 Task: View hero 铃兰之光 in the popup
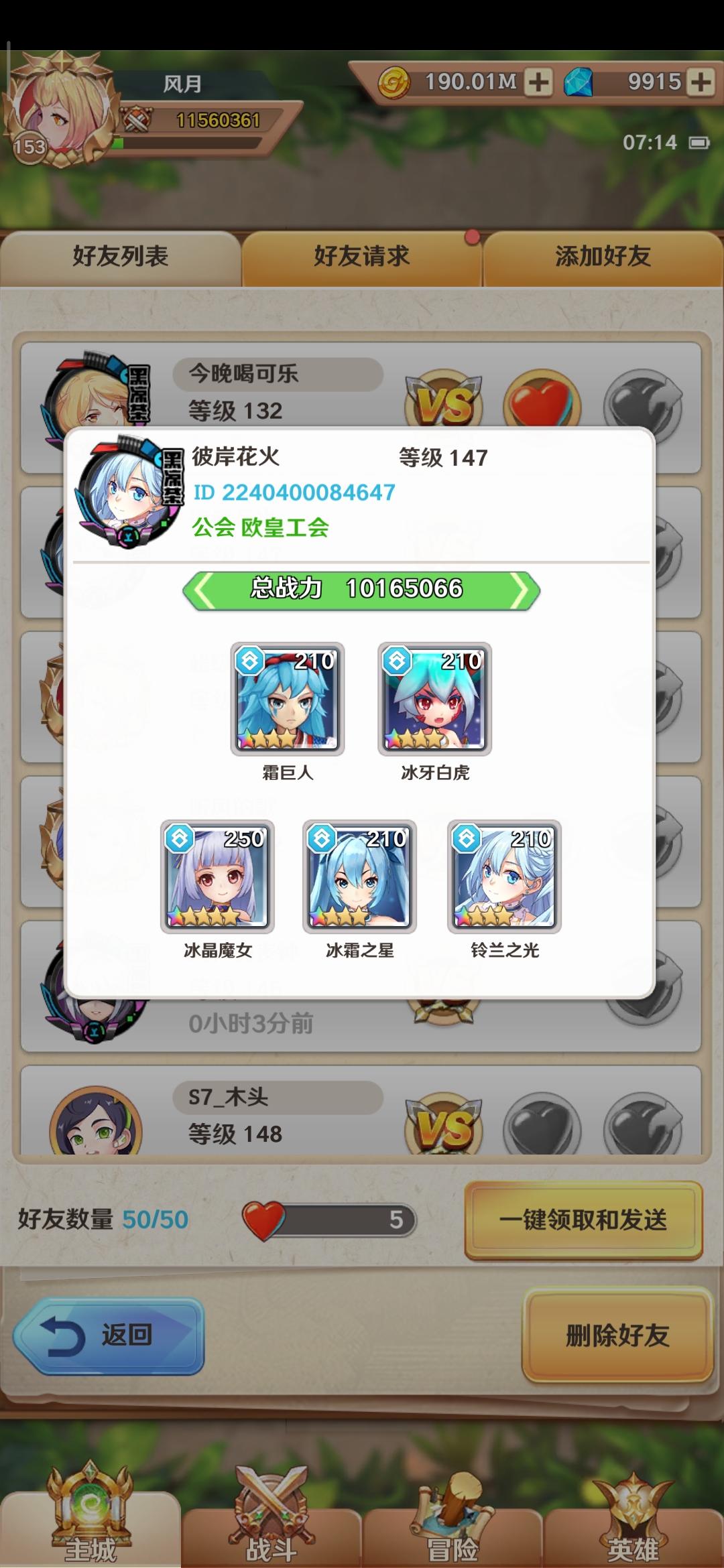504,876
